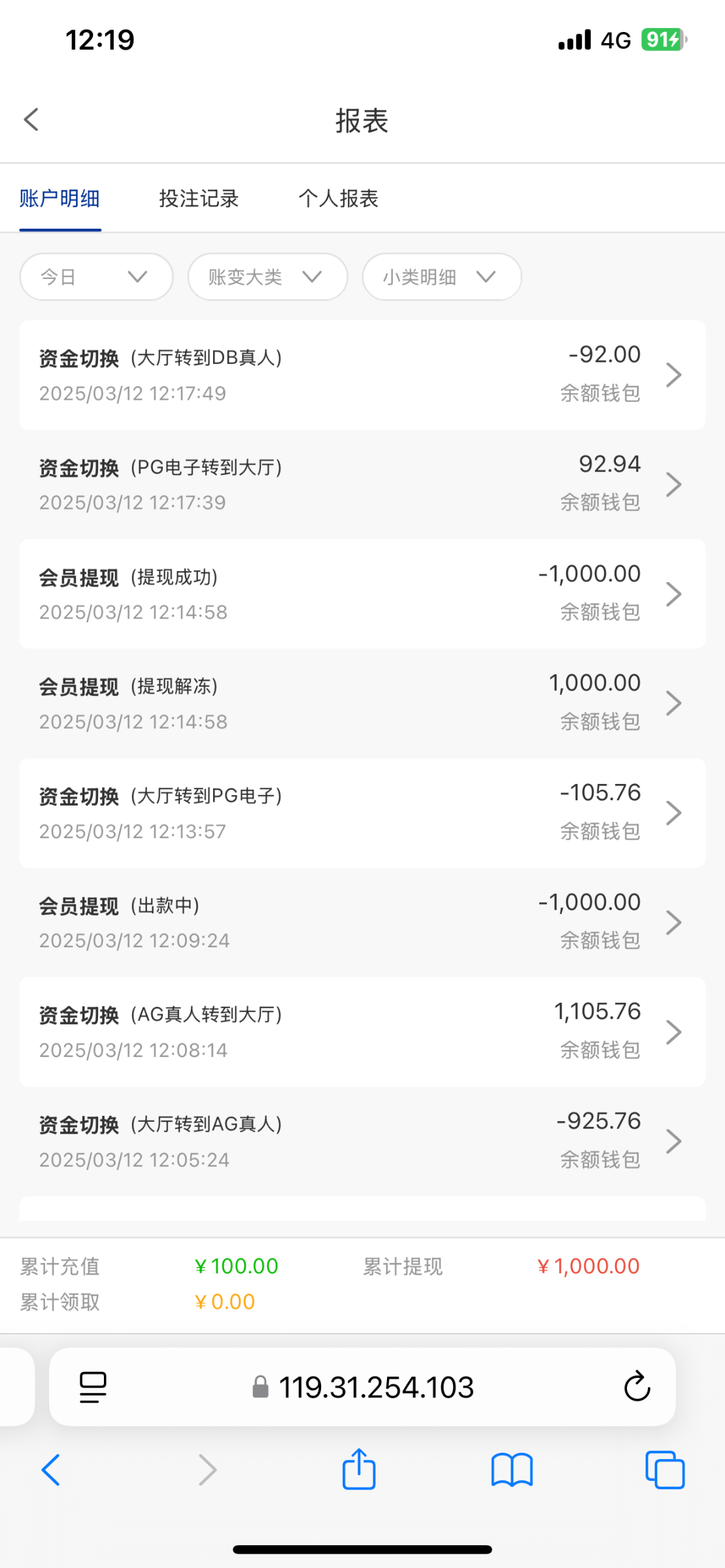Viewport: 725px width, 1568px height.
Task: Select the 账户明细 tab
Action: click(59, 199)
